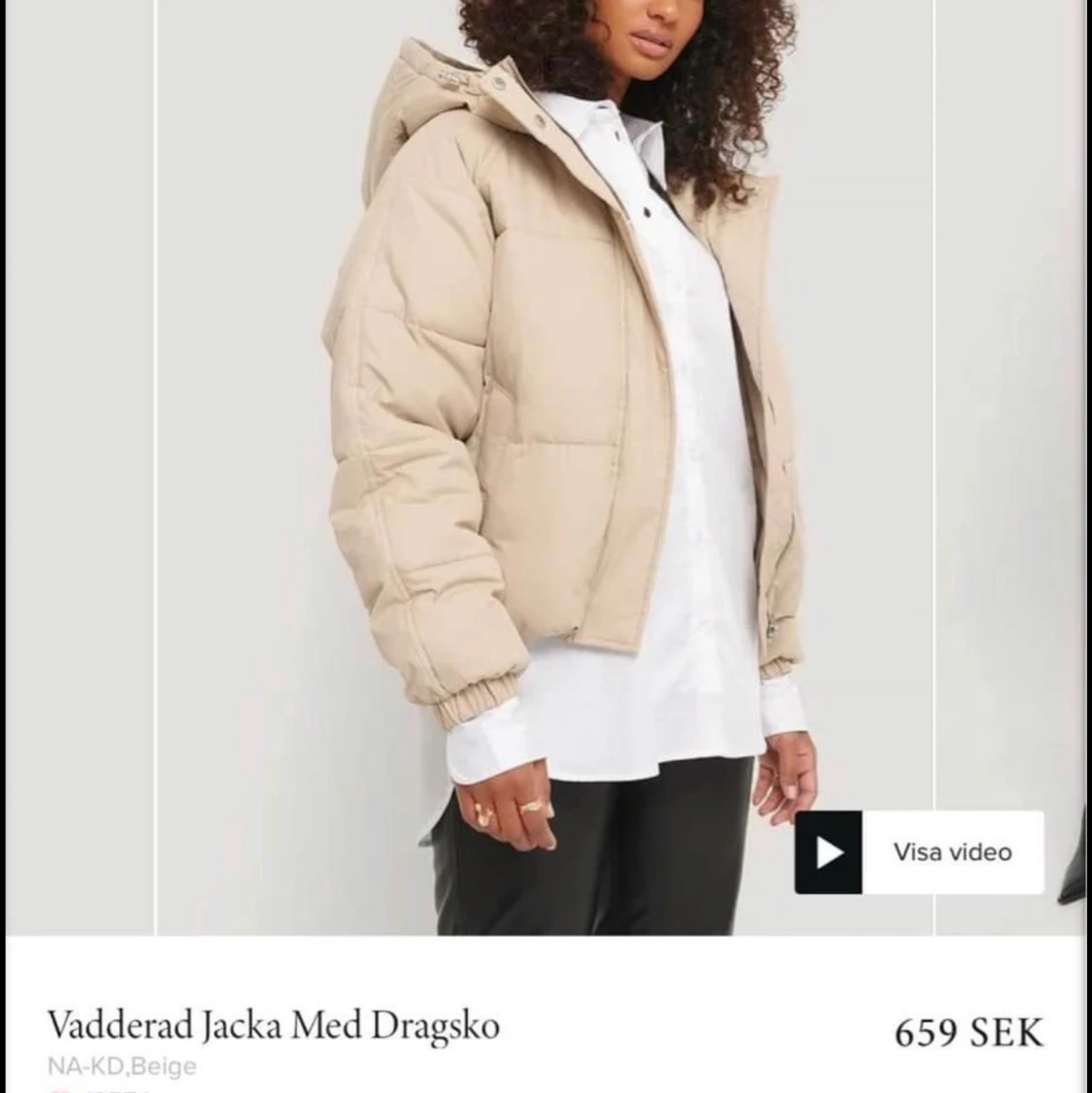Click the brand label NA-KD,Beige
This screenshot has width=1092, height=1093.
pos(120,1066)
